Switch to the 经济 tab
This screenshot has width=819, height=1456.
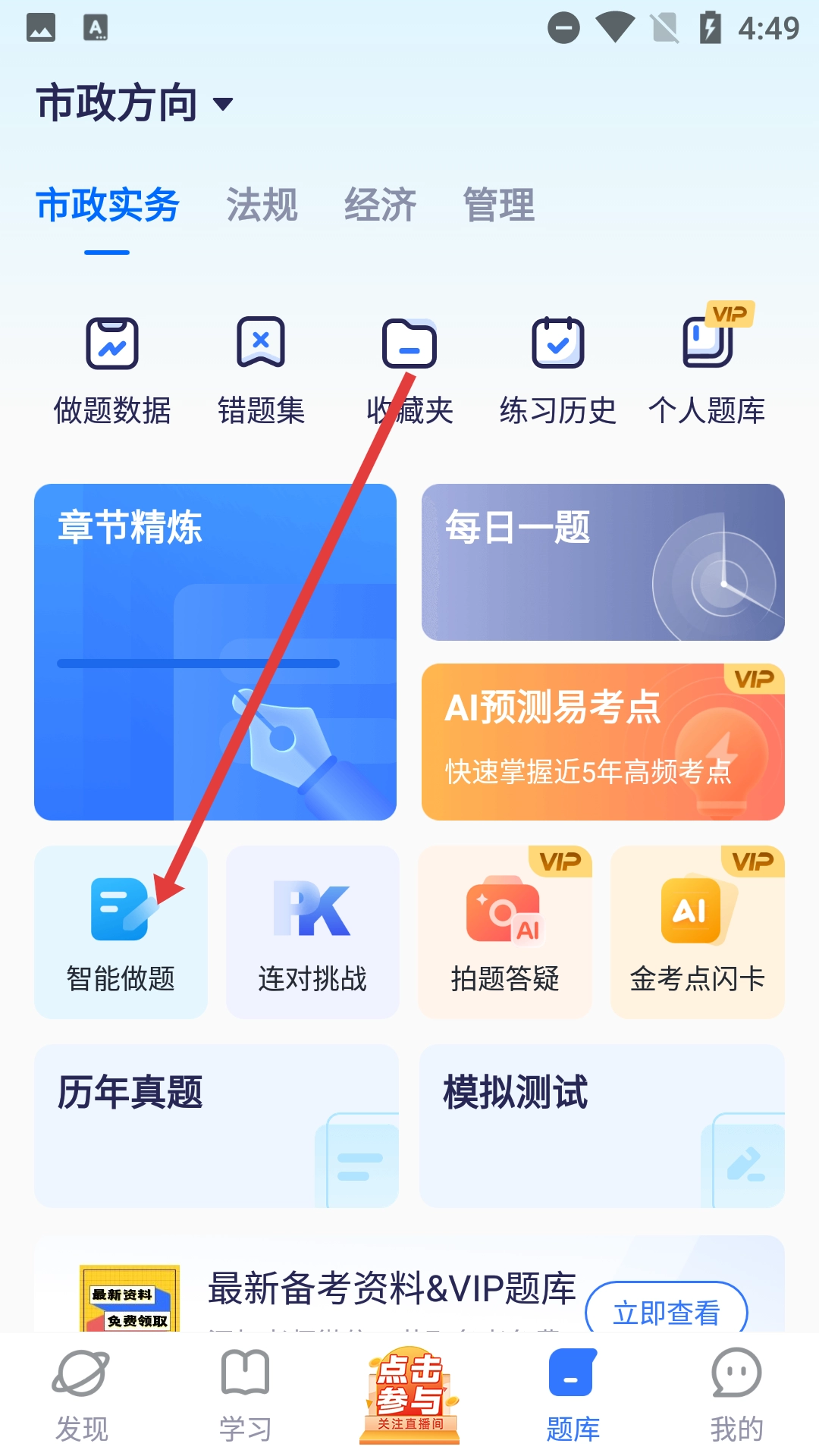380,205
